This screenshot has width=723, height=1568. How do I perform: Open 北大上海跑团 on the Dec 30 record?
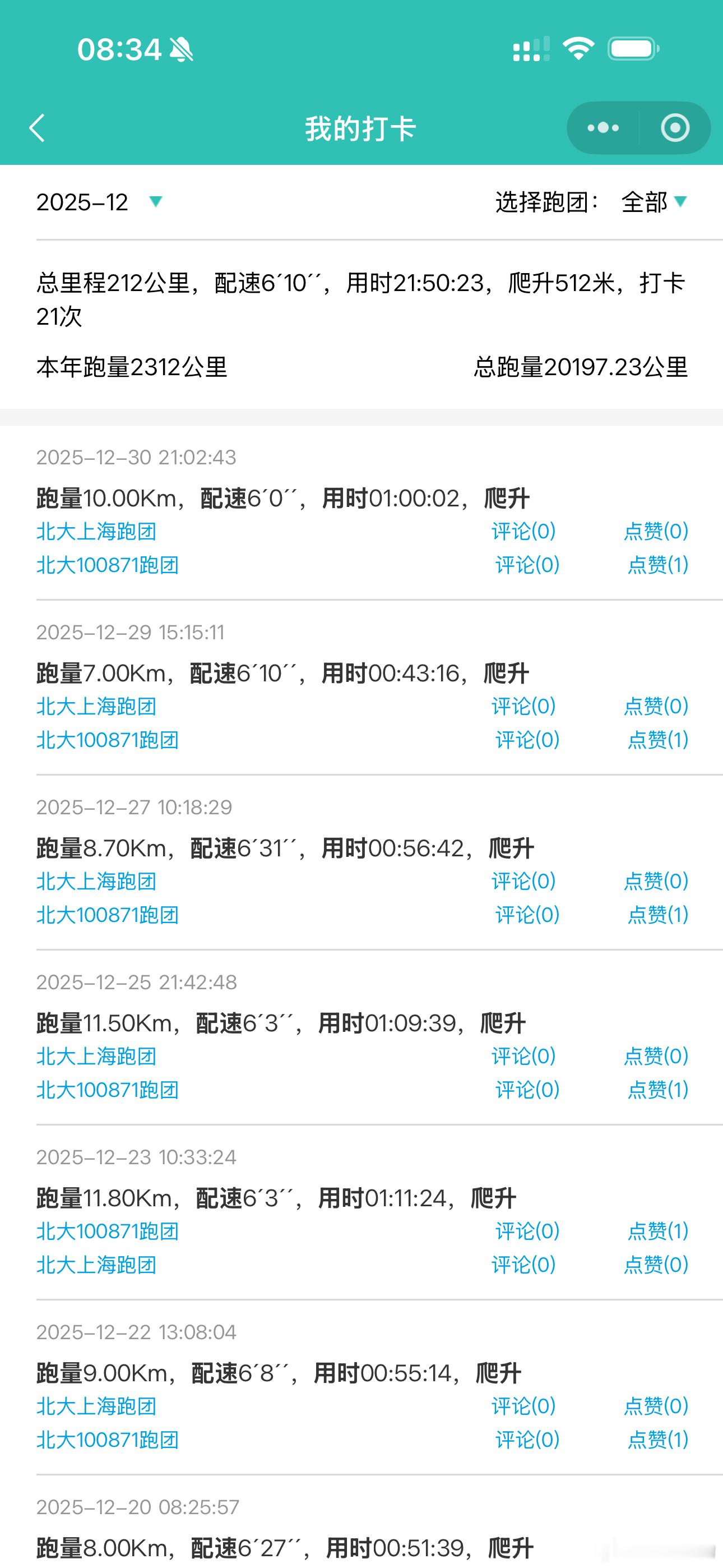95,532
